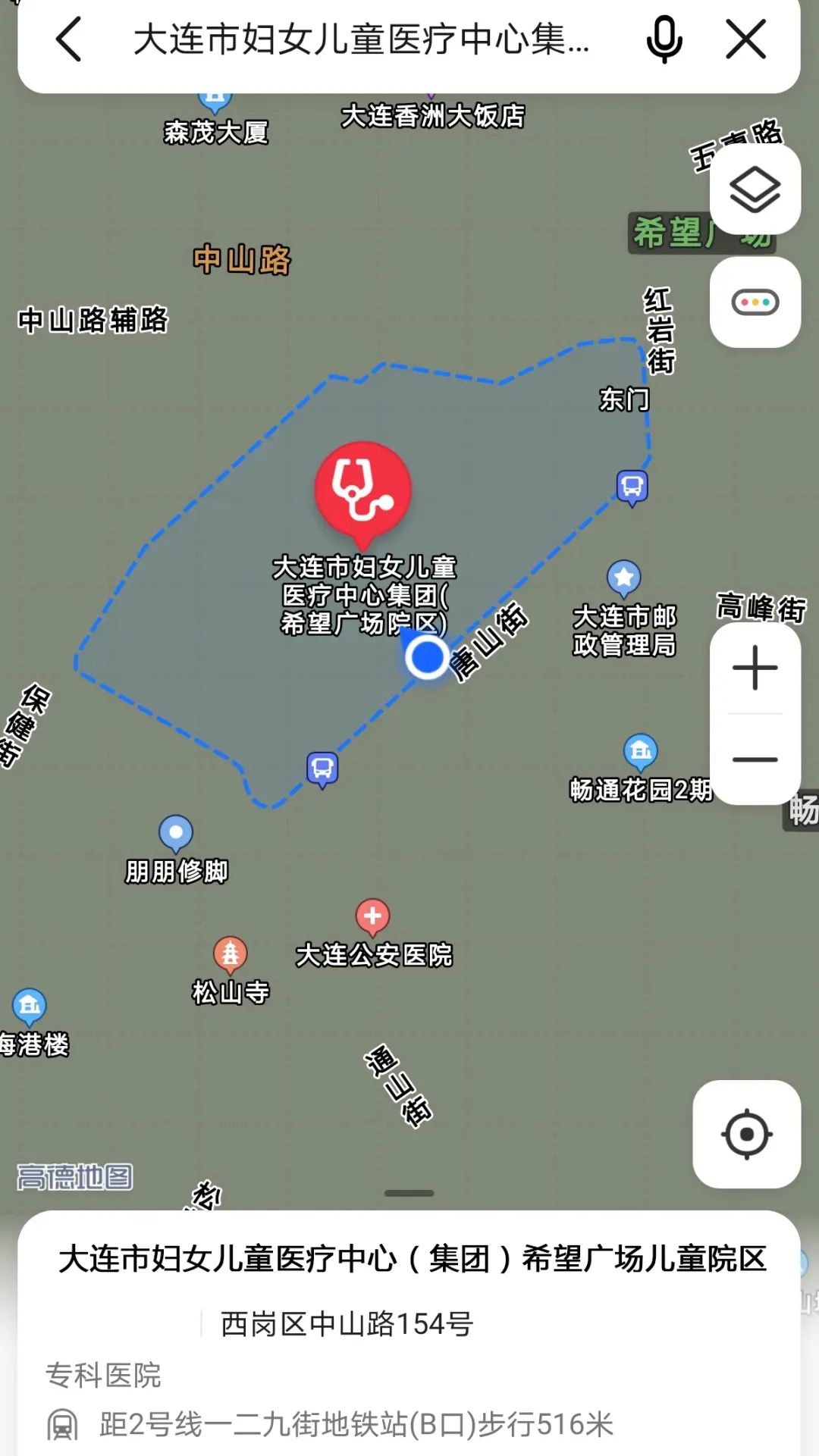Image resolution: width=819 pixels, height=1456 pixels.
Task: Open the map layers selector
Action: point(755,189)
